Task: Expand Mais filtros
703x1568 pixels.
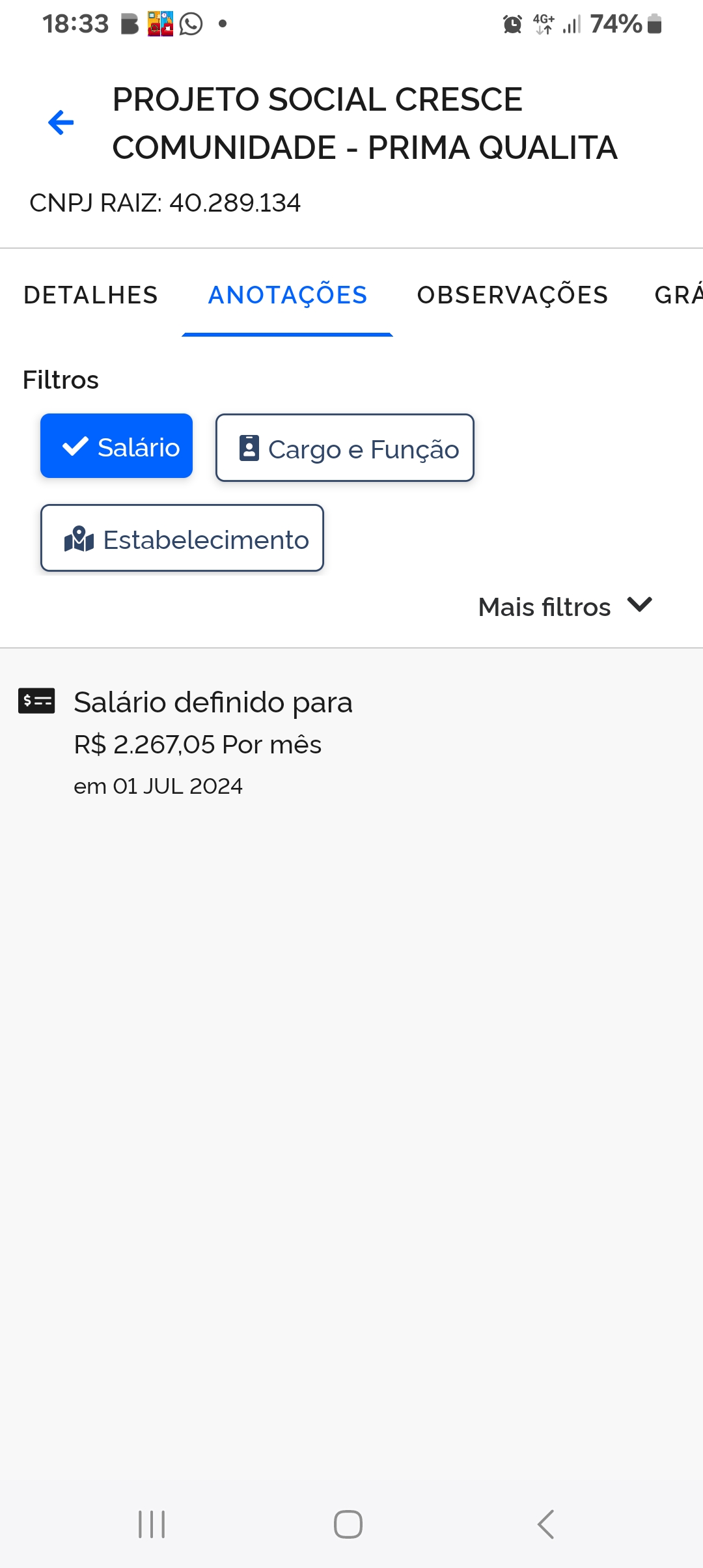Action: coord(565,606)
